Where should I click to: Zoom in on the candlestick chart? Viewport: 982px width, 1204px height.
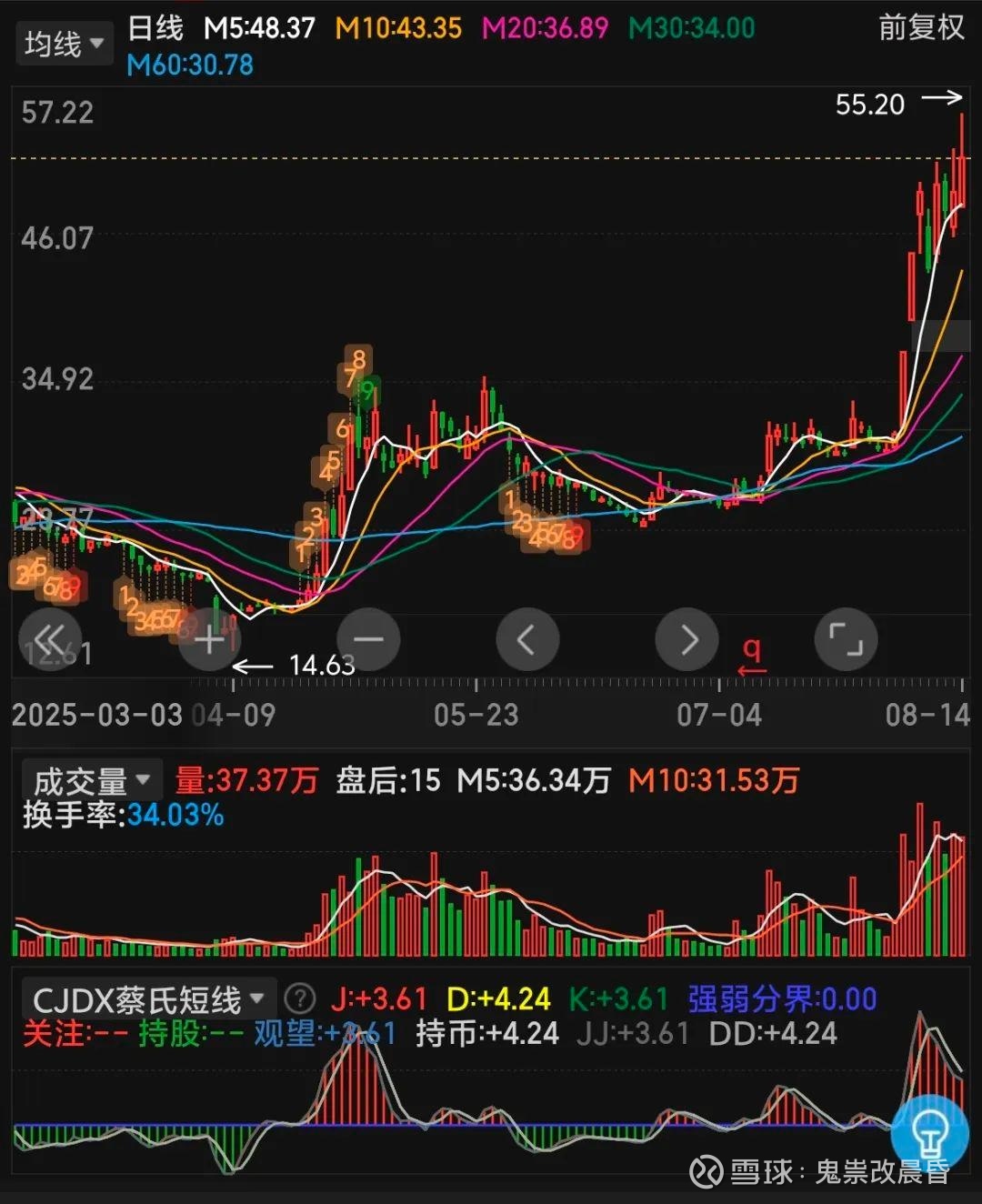click(x=209, y=639)
